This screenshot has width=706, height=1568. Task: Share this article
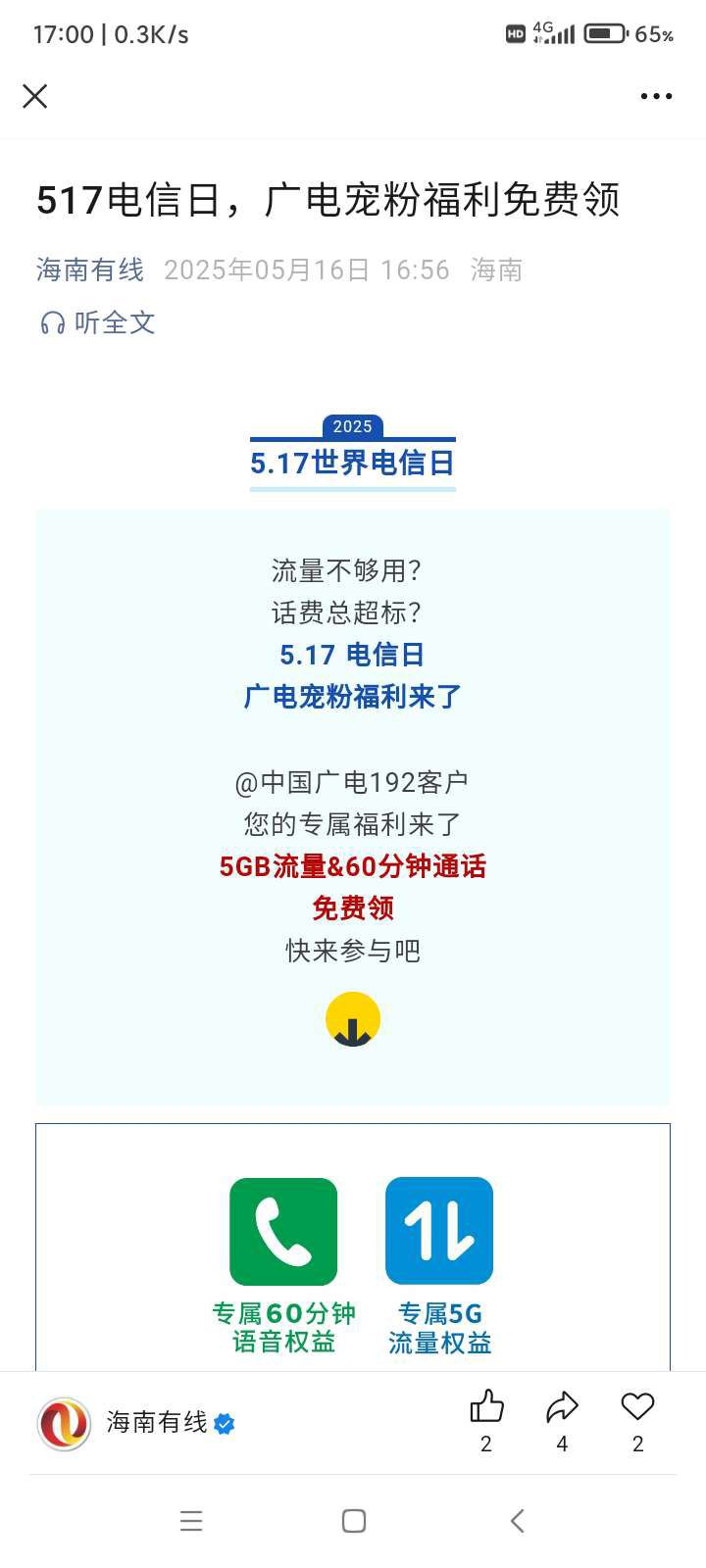pos(562,1408)
